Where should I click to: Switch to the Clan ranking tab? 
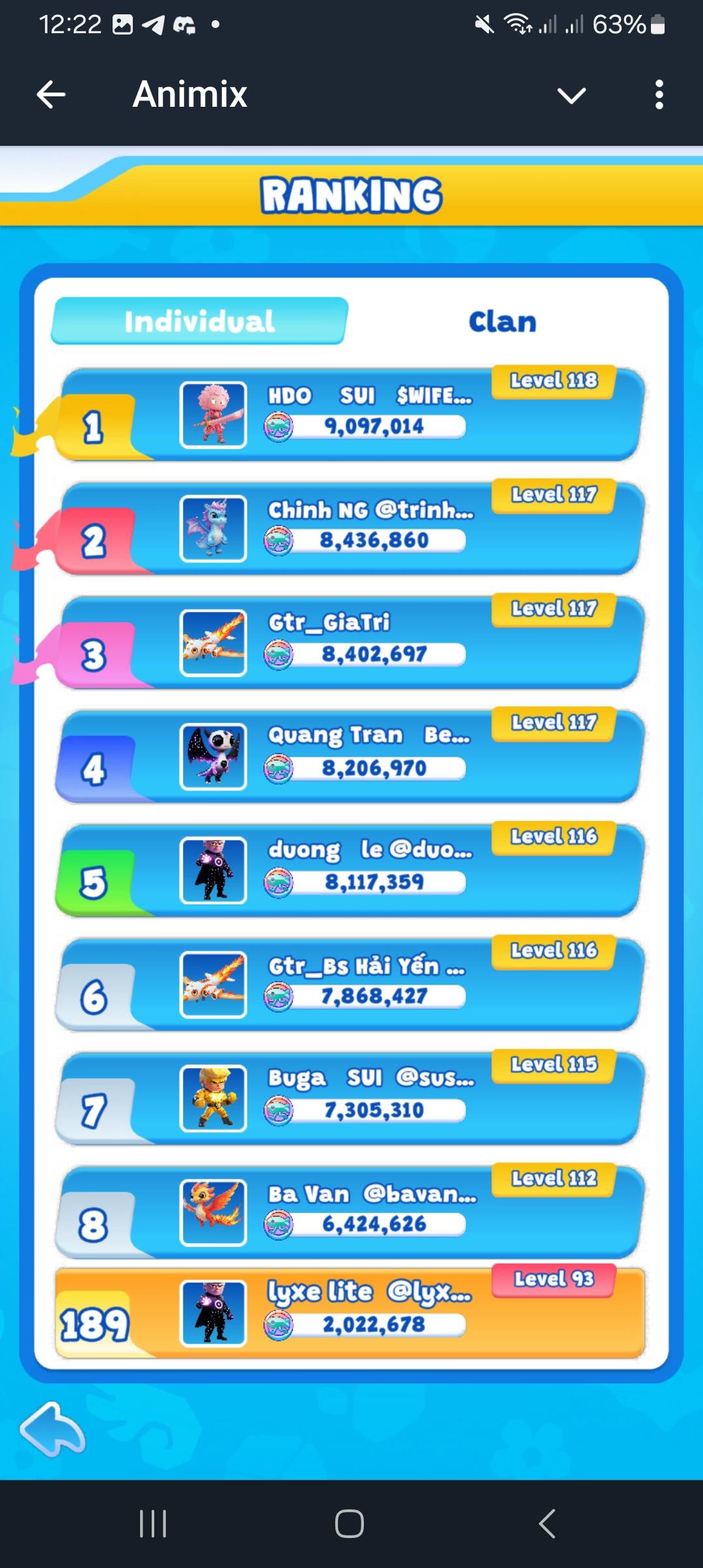[x=502, y=322]
